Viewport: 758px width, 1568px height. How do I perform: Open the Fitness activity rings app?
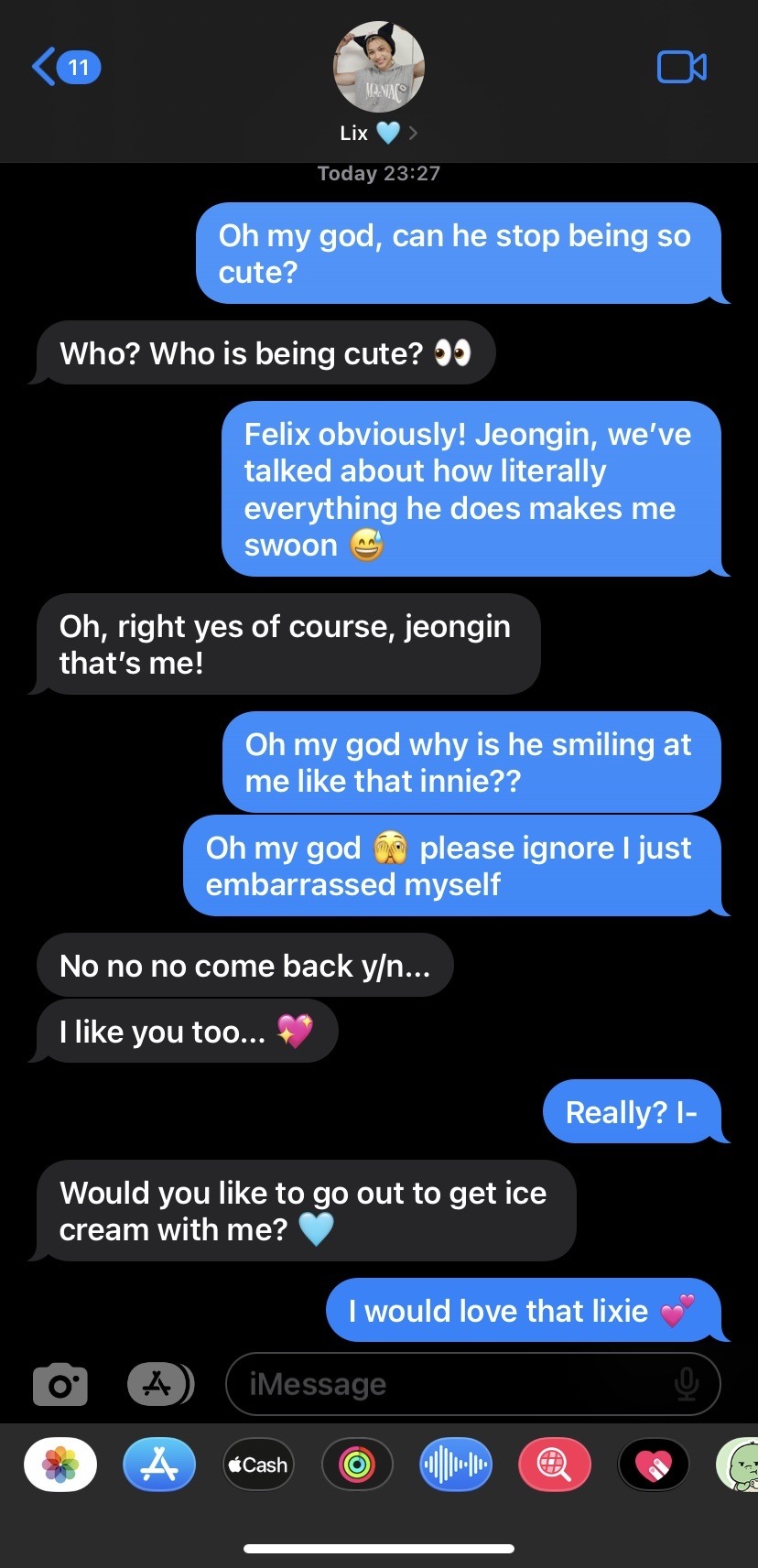[x=357, y=1465]
